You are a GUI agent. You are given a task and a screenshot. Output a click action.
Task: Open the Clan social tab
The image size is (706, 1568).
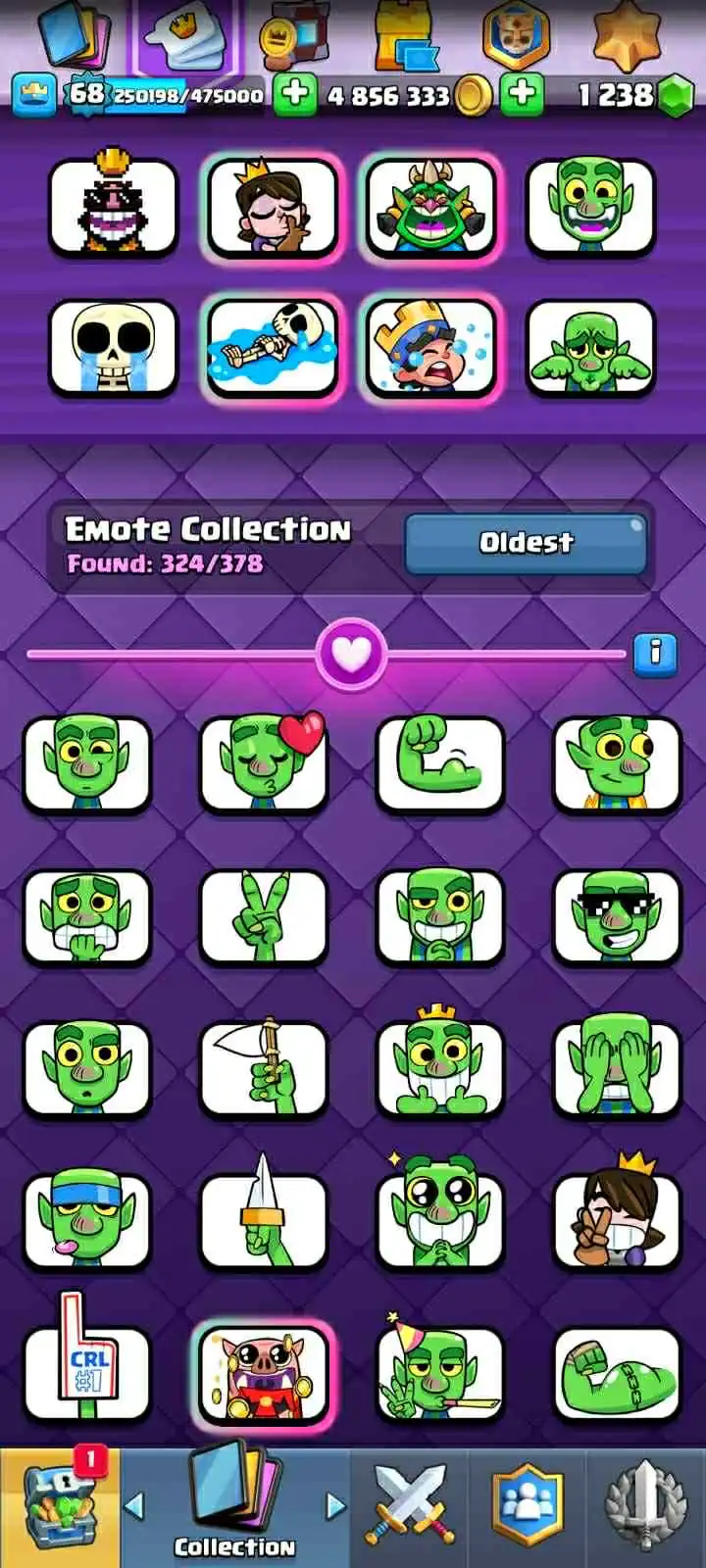[528, 1509]
